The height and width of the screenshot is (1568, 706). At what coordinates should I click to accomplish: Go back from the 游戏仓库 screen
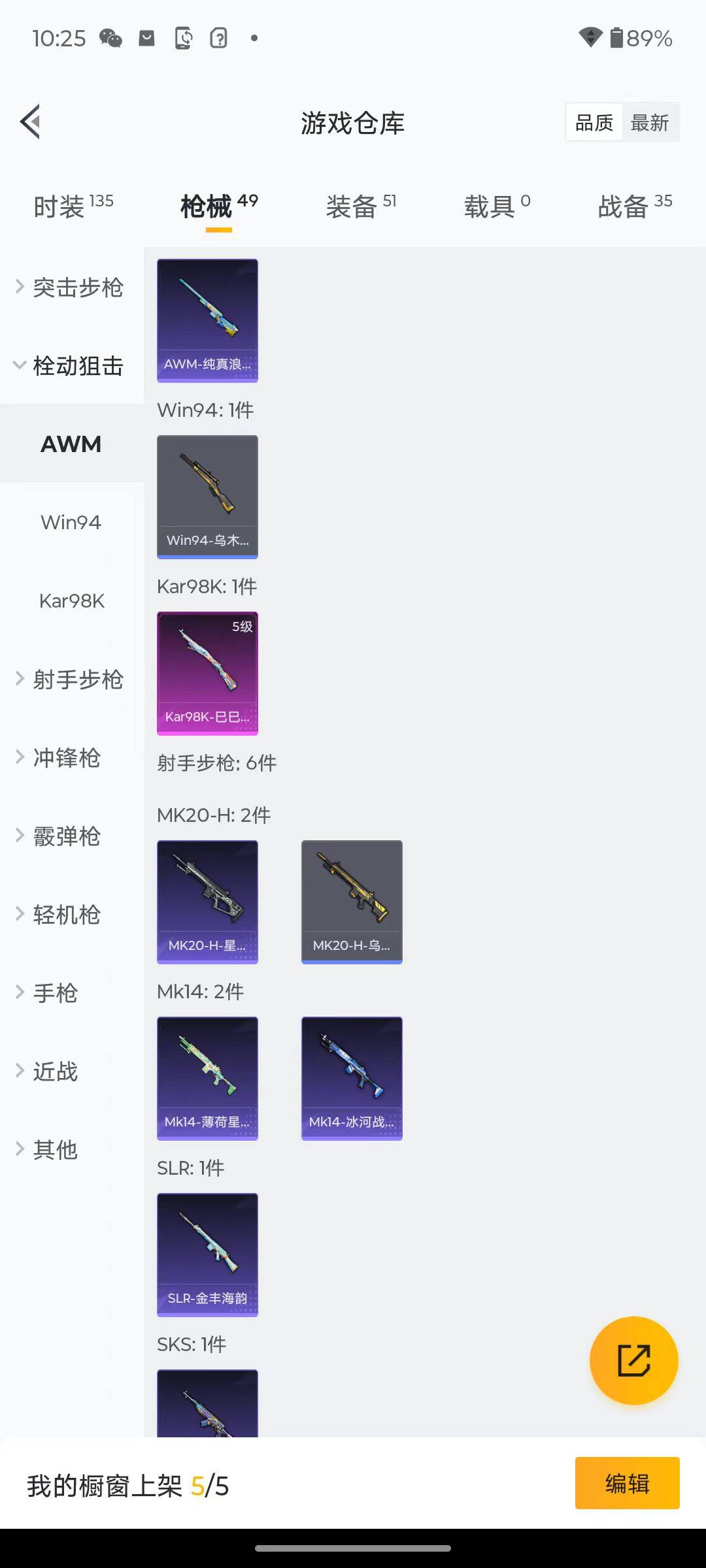click(31, 122)
